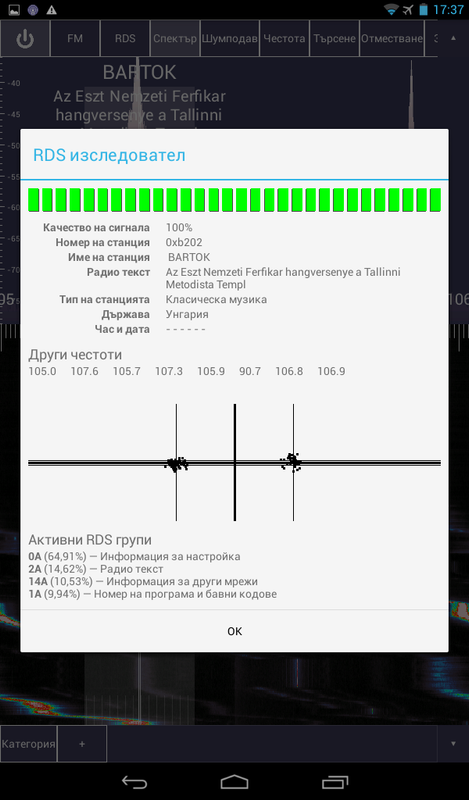
Task: Tap the Търсене toolbar button
Action: [x=334, y=38]
